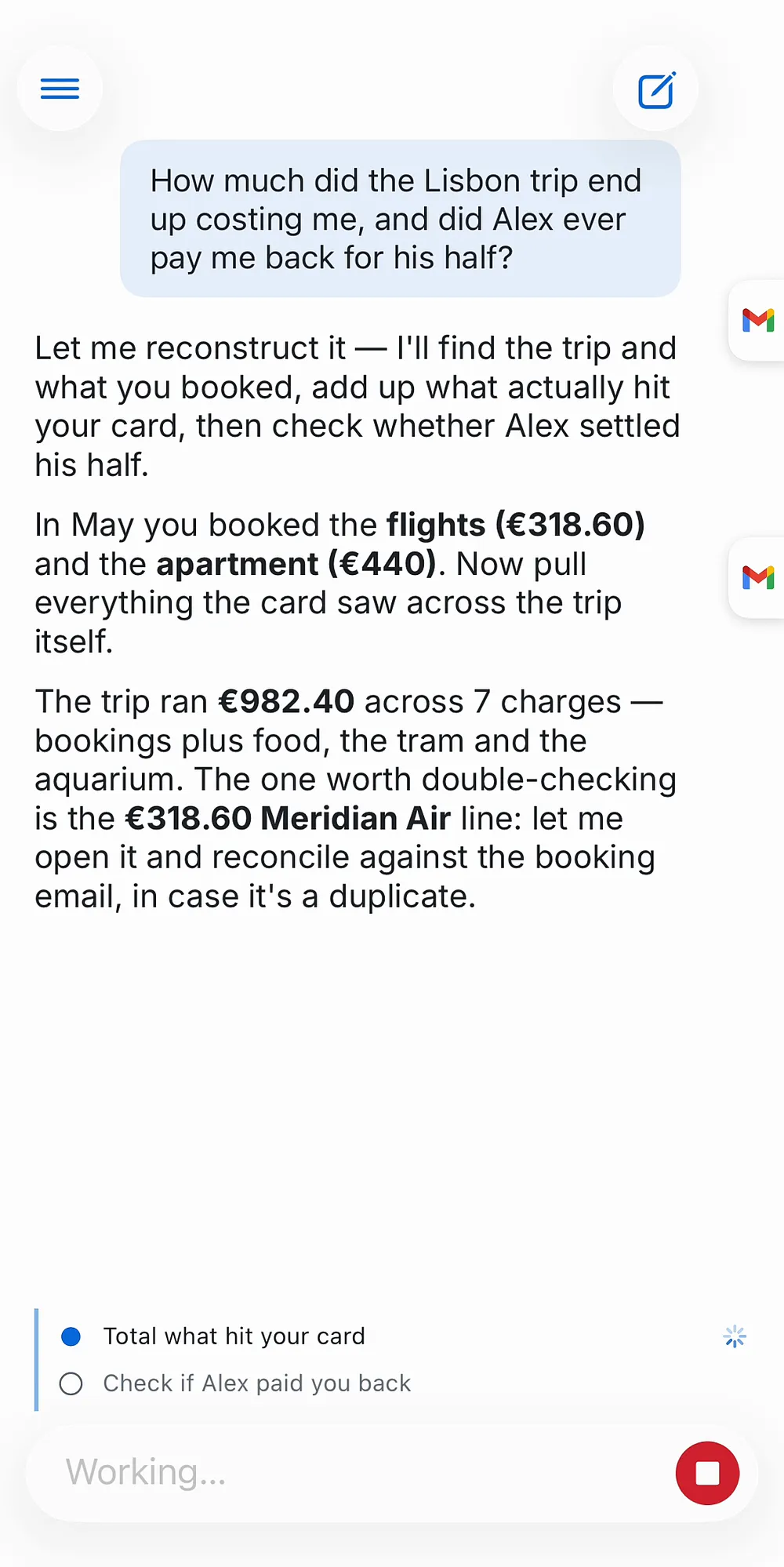Image resolution: width=784 pixels, height=1567 pixels.
Task: Open the first Gmail source tab
Action: (x=757, y=320)
